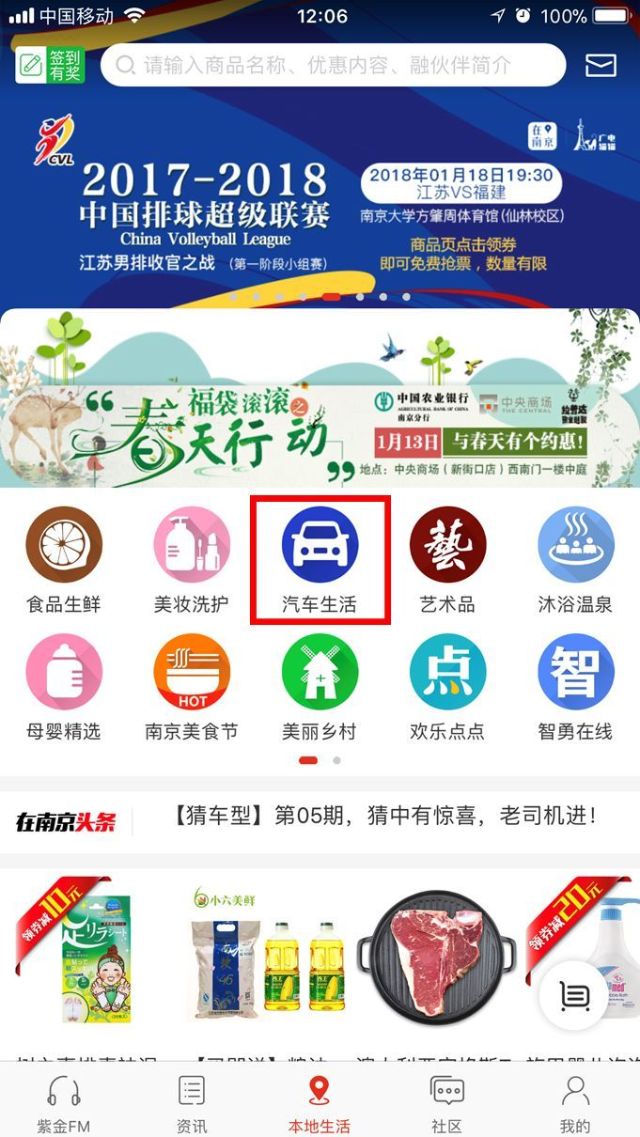This screenshot has height=1137, width=640.
Task: Open the messages envelope icon
Action: [x=600, y=66]
